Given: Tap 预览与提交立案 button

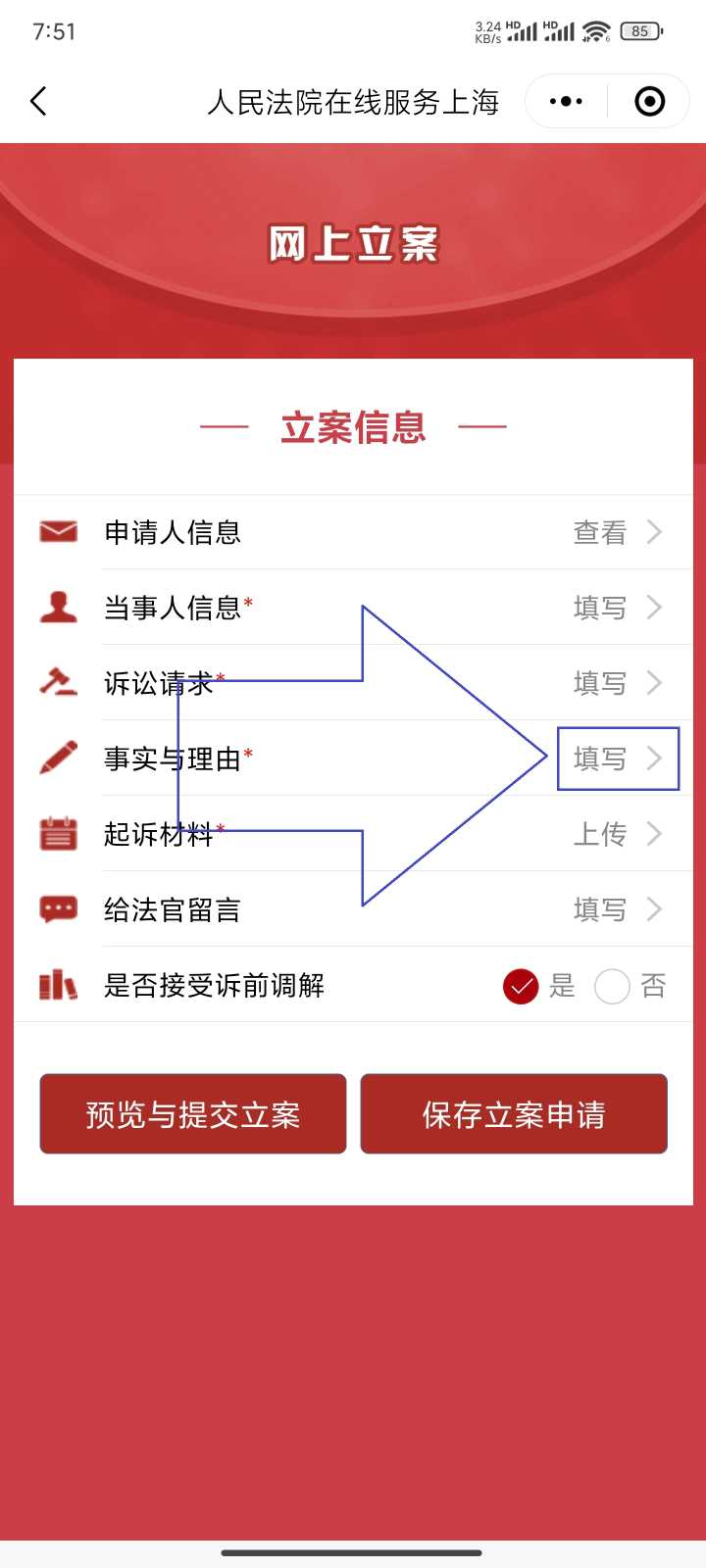Looking at the screenshot, I should (193, 1114).
